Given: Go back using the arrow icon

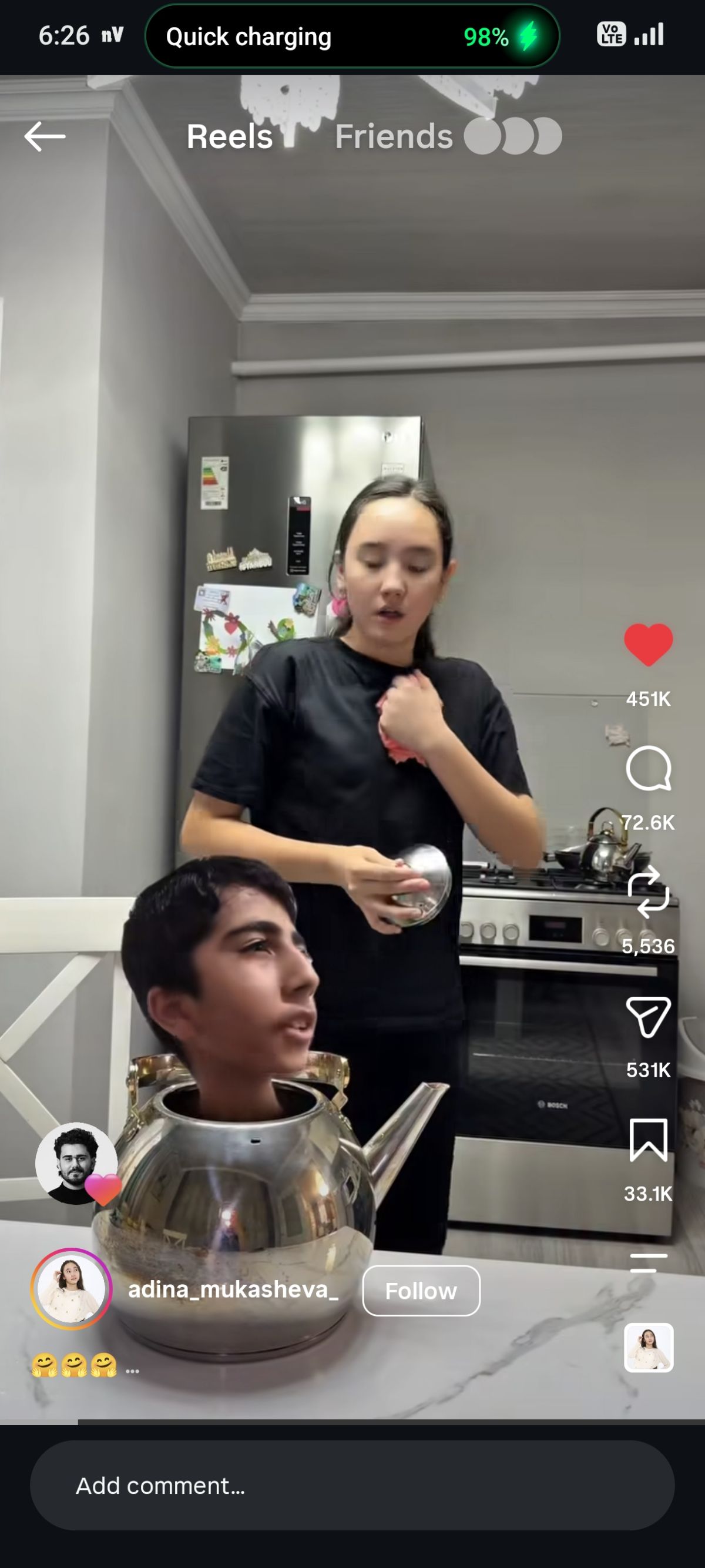Looking at the screenshot, I should click(x=45, y=136).
